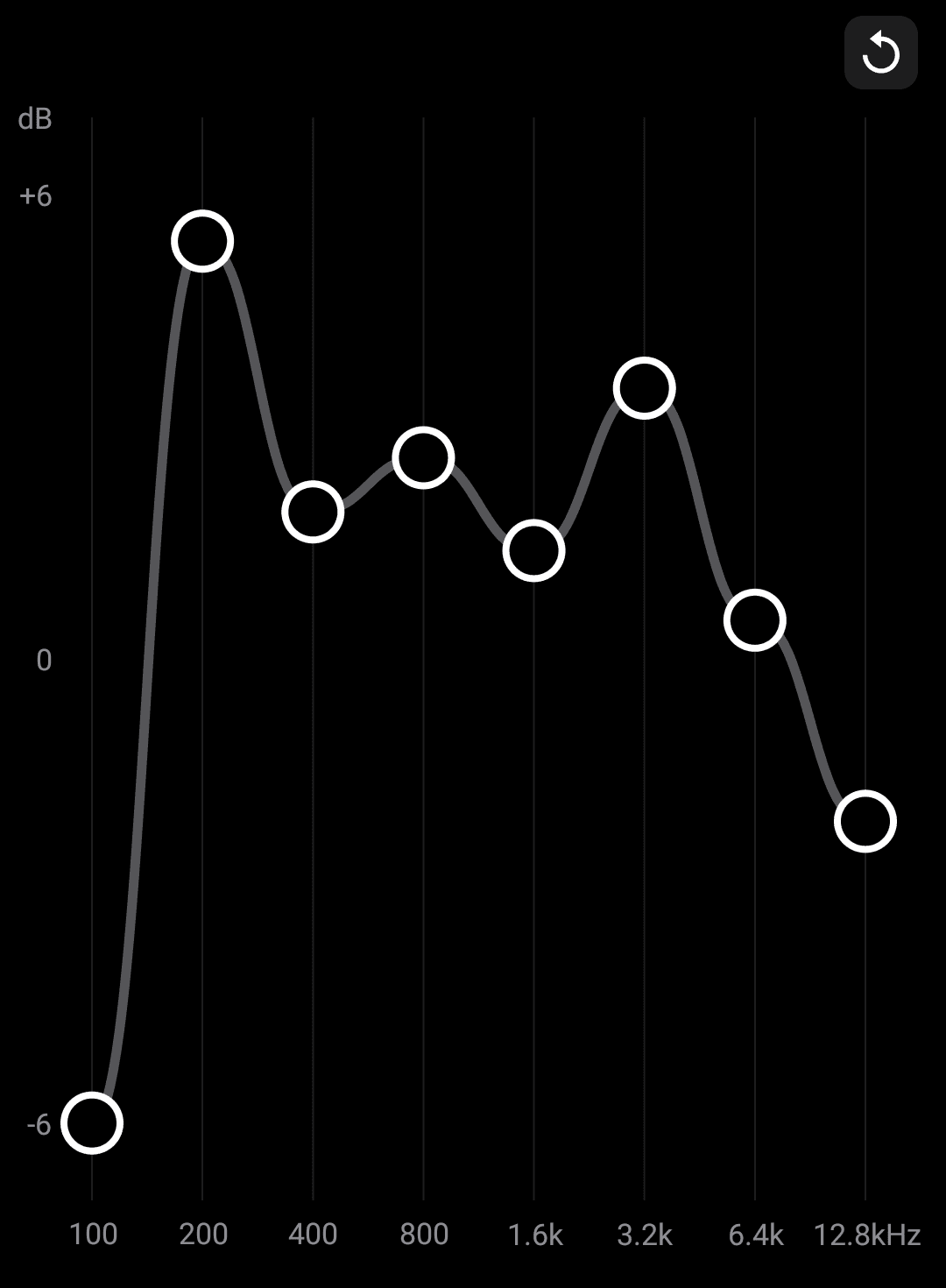Select the 100 Hz band handle
Viewport: 946px width, 1288px height.
click(x=92, y=1122)
